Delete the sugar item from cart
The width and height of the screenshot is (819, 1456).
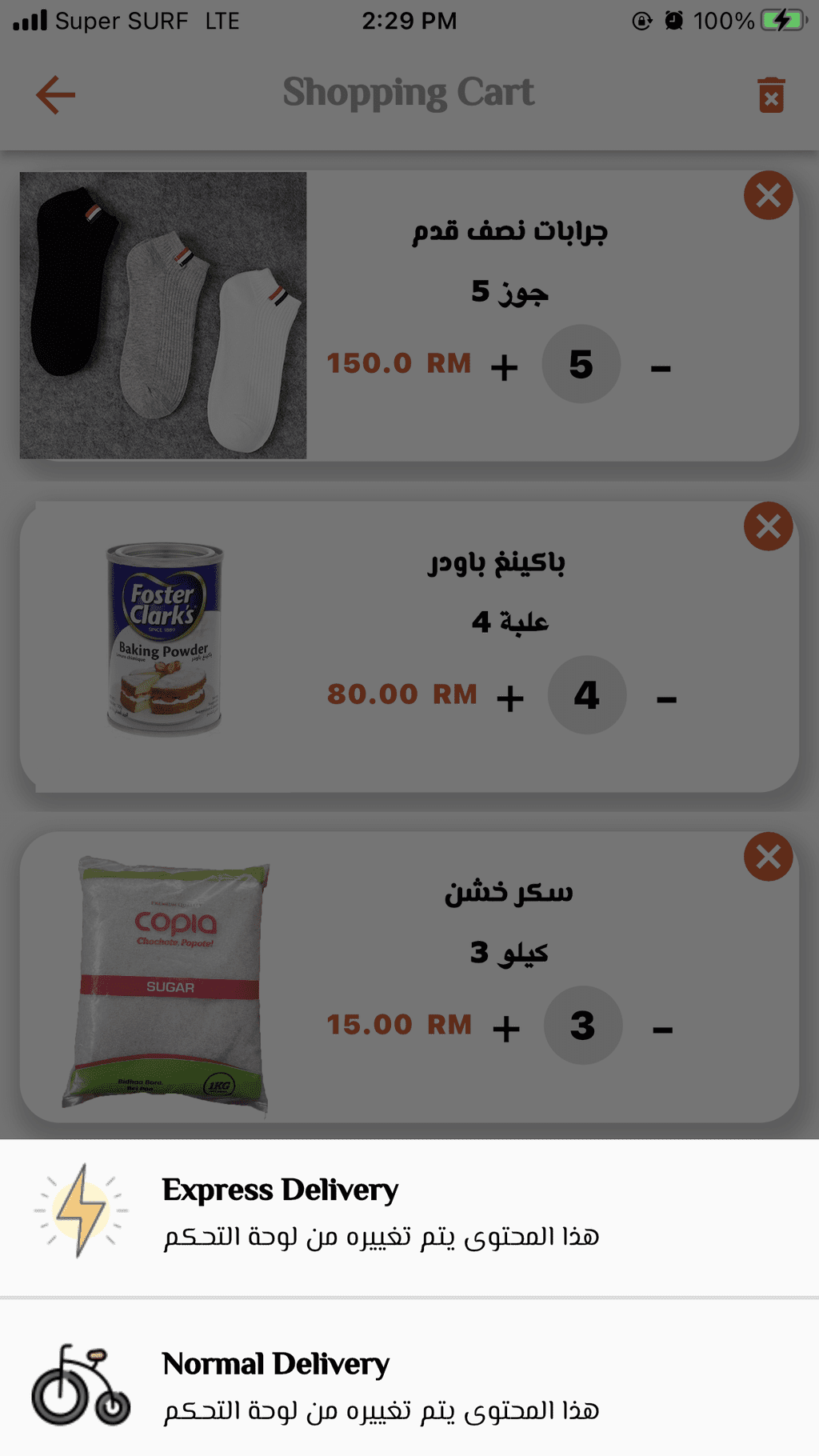768,857
